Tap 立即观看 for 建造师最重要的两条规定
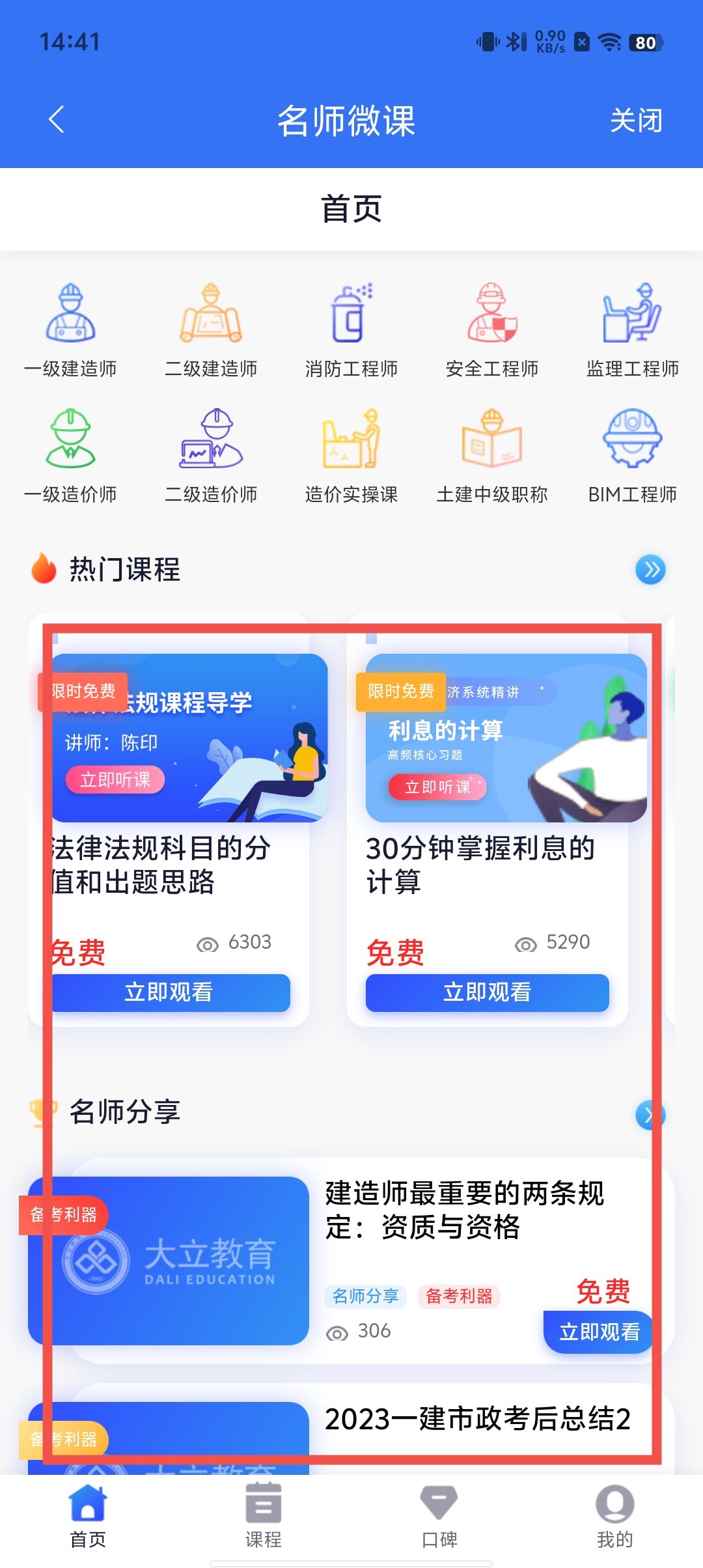The height and width of the screenshot is (1568, 703). 599,1332
